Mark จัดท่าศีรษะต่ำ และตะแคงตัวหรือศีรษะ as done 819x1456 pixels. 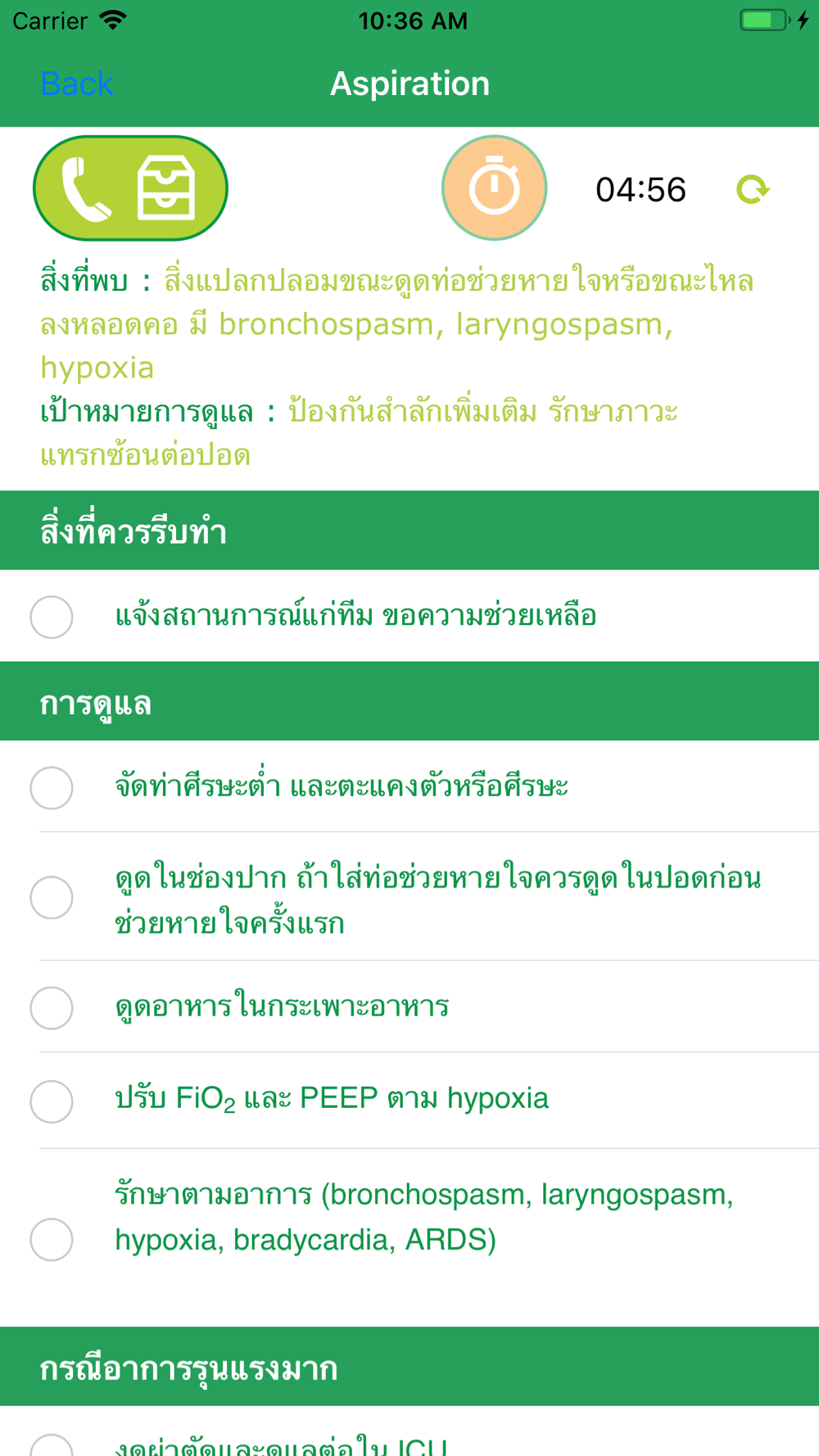click(52, 788)
